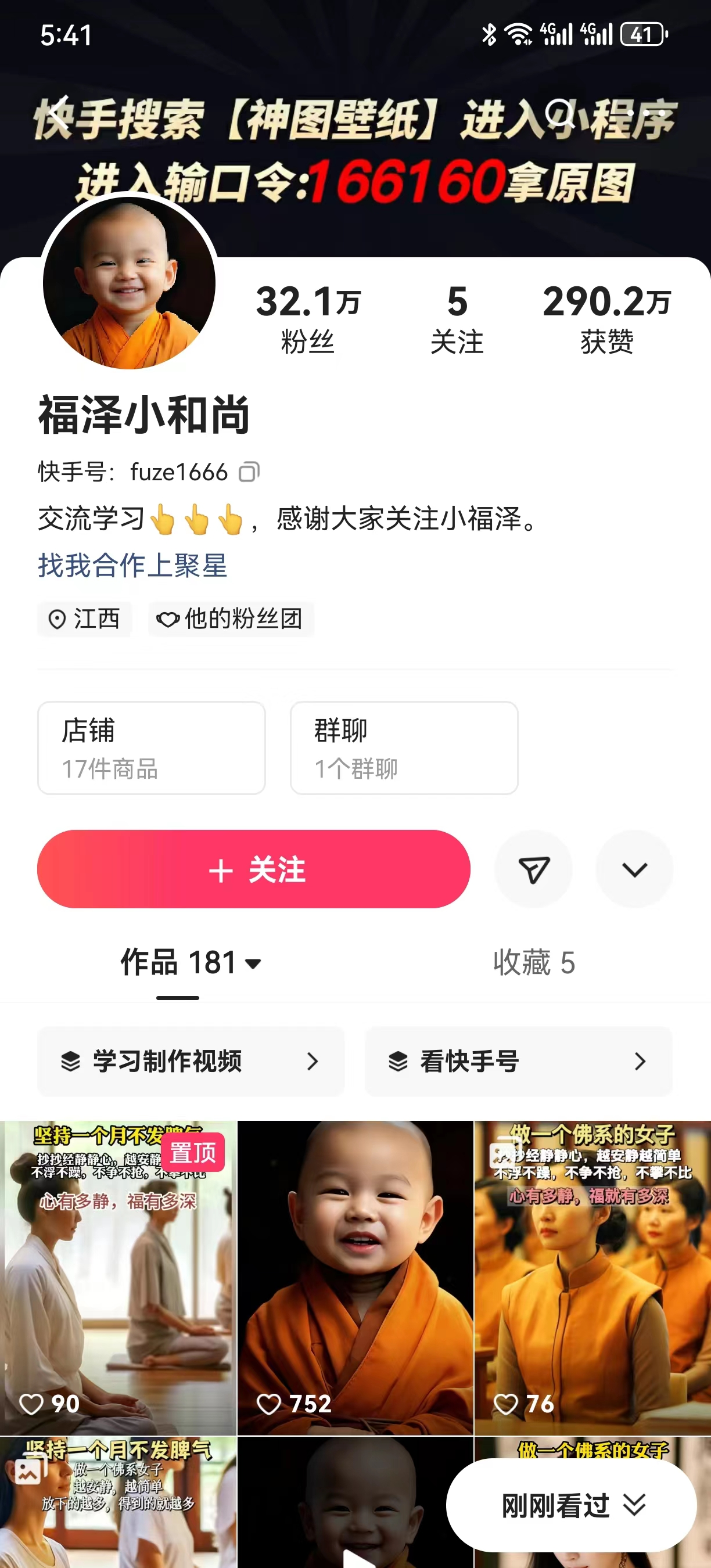The height and width of the screenshot is (1568, 711).
Task: Follow this user with + 关注
Action: click(254, 869)
